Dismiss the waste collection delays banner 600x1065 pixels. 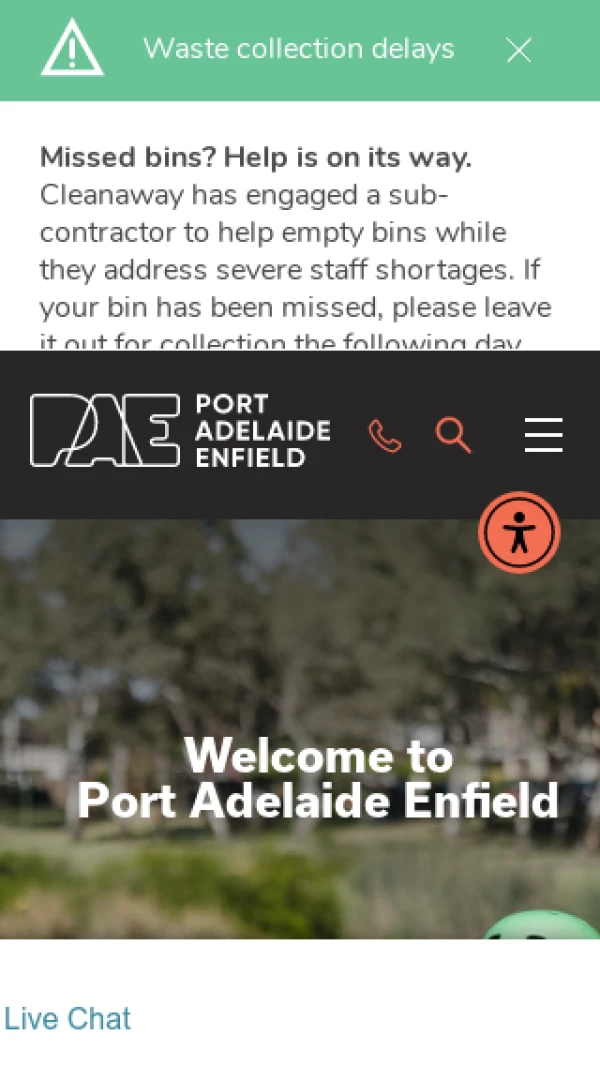click(518, 50)
